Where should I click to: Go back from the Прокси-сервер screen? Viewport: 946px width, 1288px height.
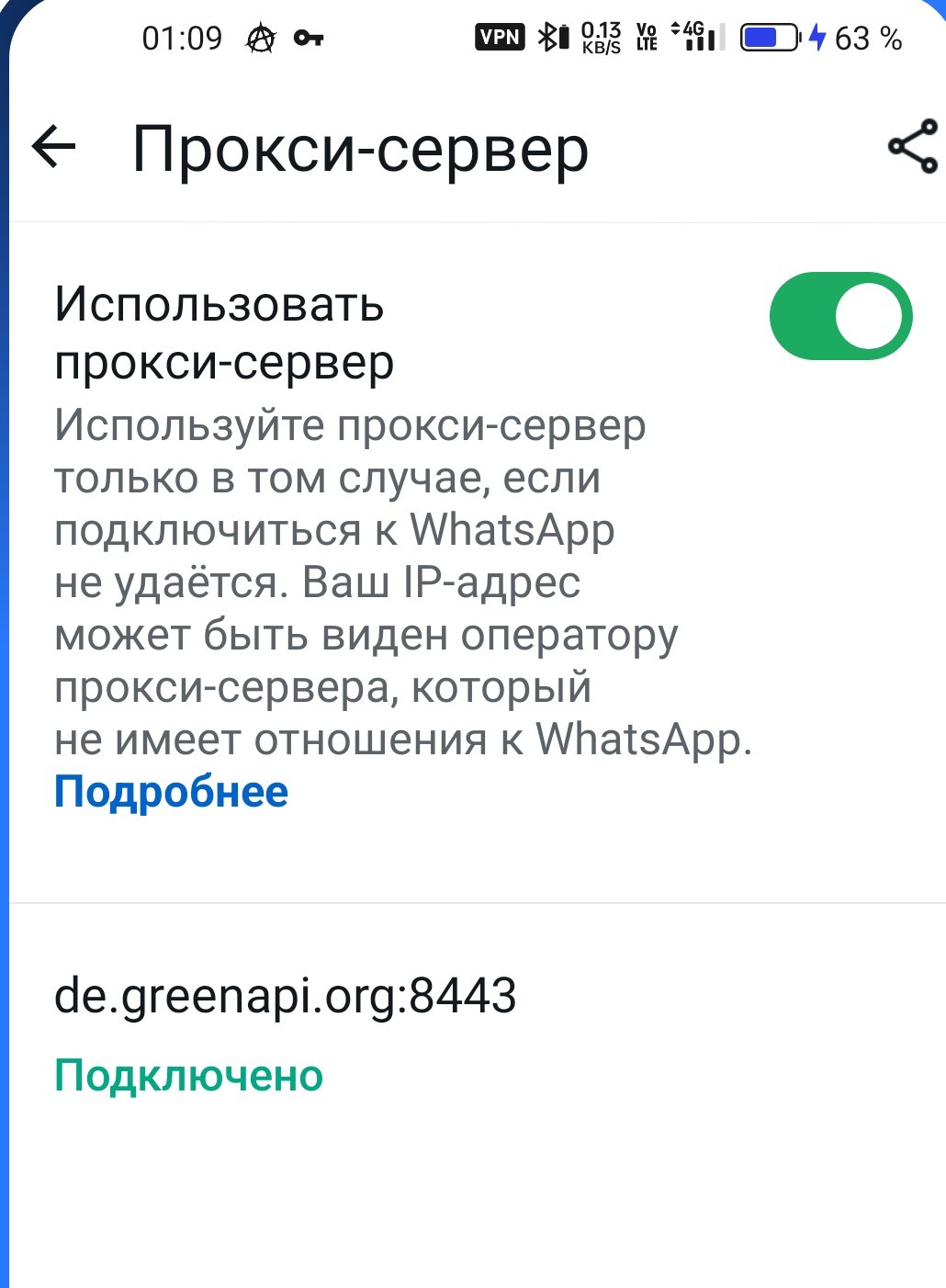pyautogui.click(x=53, y=147)
